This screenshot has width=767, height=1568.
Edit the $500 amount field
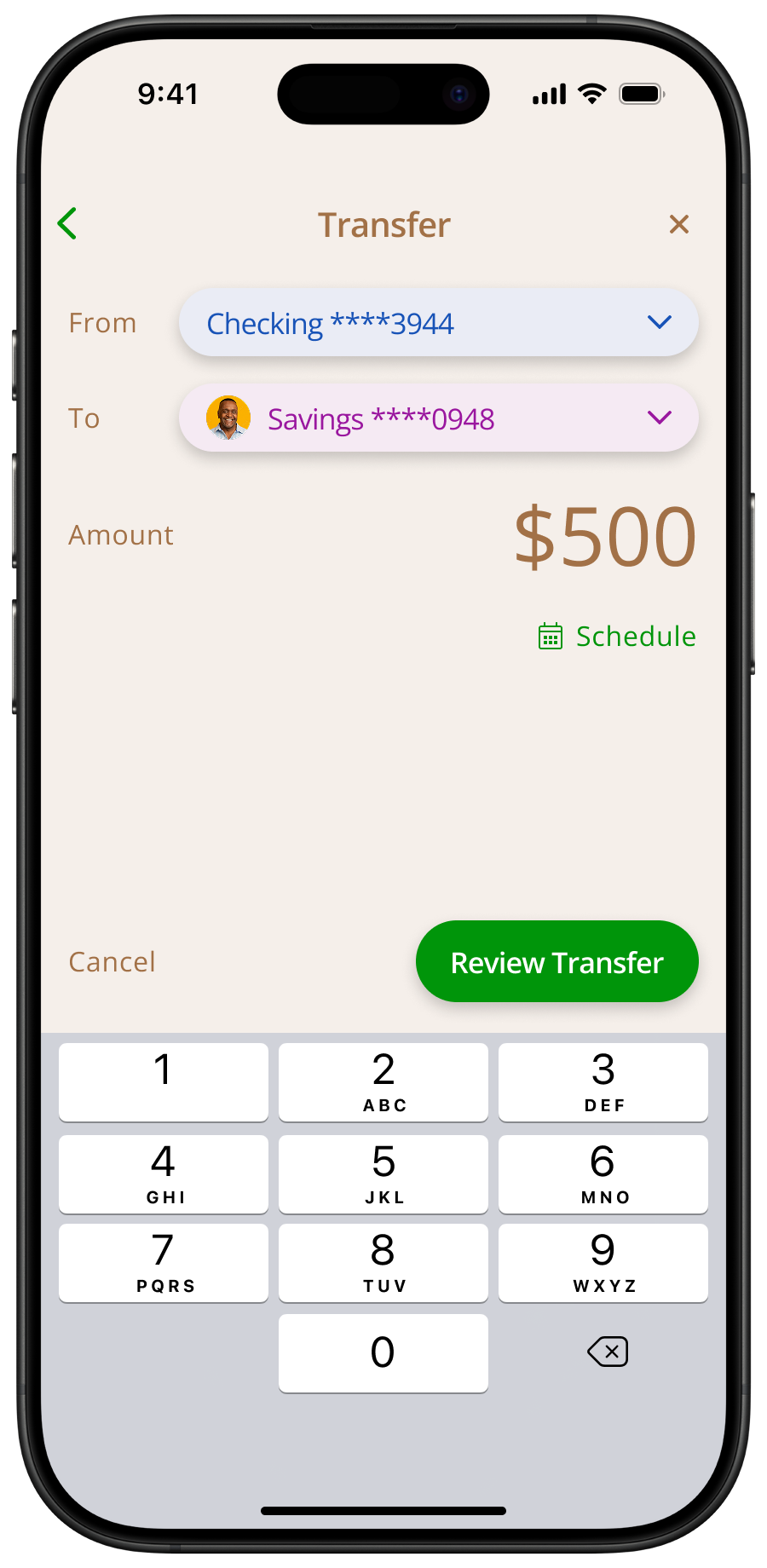pos(605,537)
